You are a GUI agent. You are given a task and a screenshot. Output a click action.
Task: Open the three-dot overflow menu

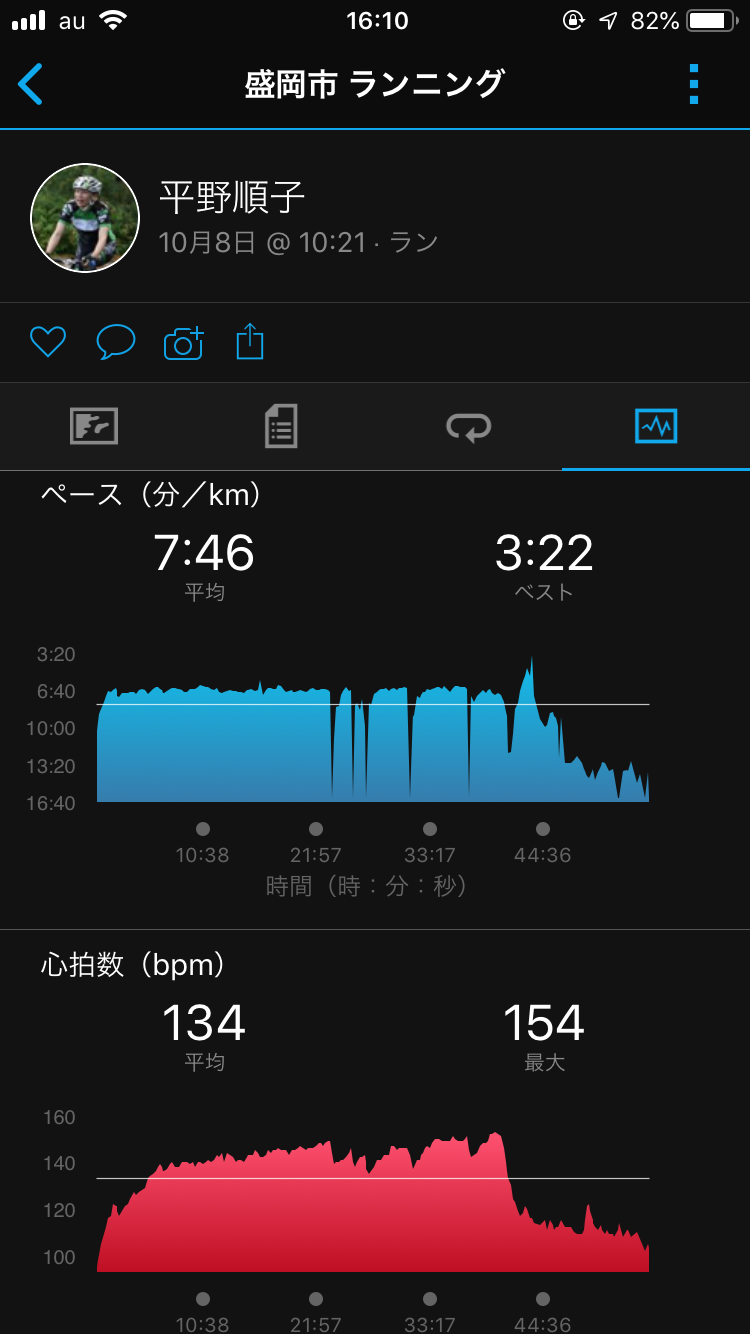pyautogui.click(x=694, y=85)
